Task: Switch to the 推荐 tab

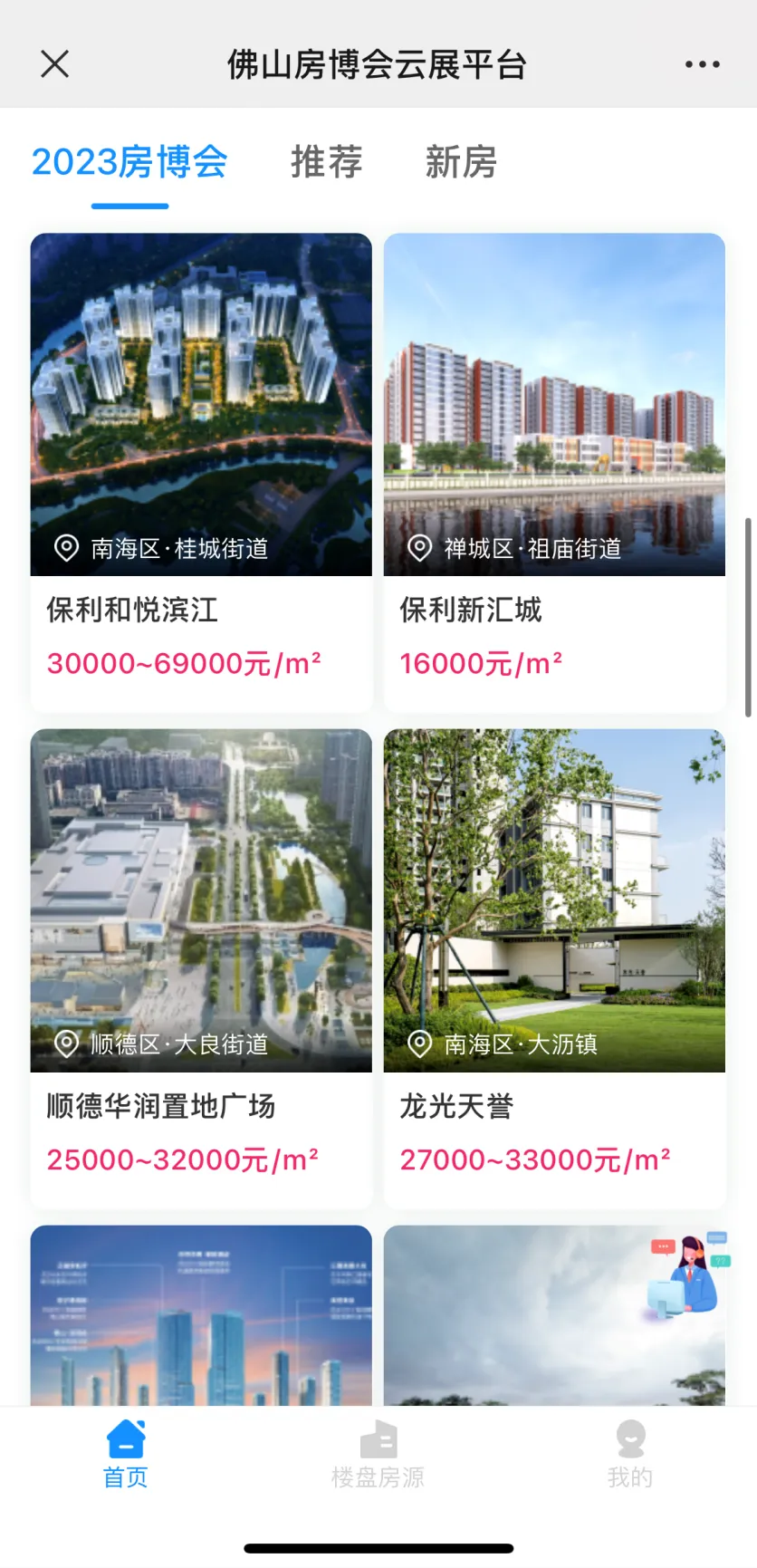Action: (327, 162)
